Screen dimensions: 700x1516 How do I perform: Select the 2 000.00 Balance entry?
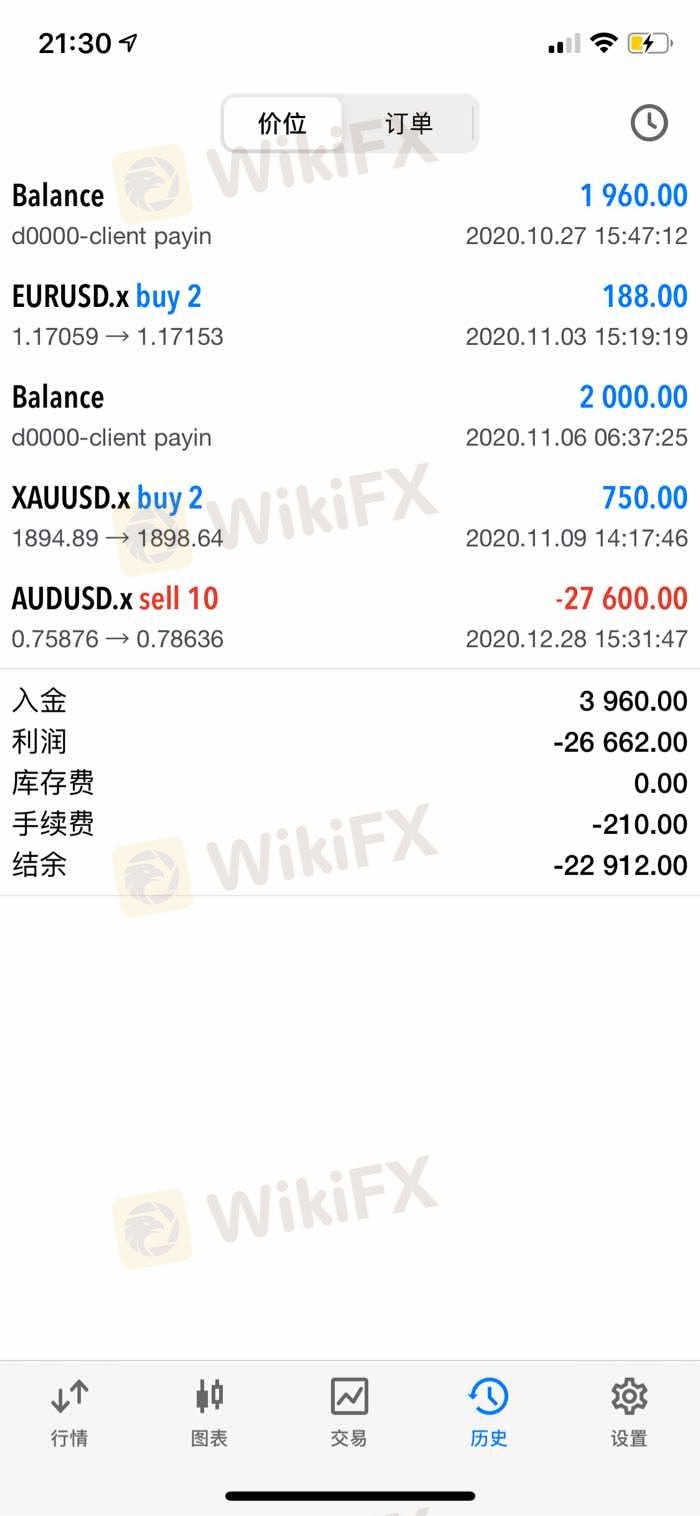tap(350, 417)
